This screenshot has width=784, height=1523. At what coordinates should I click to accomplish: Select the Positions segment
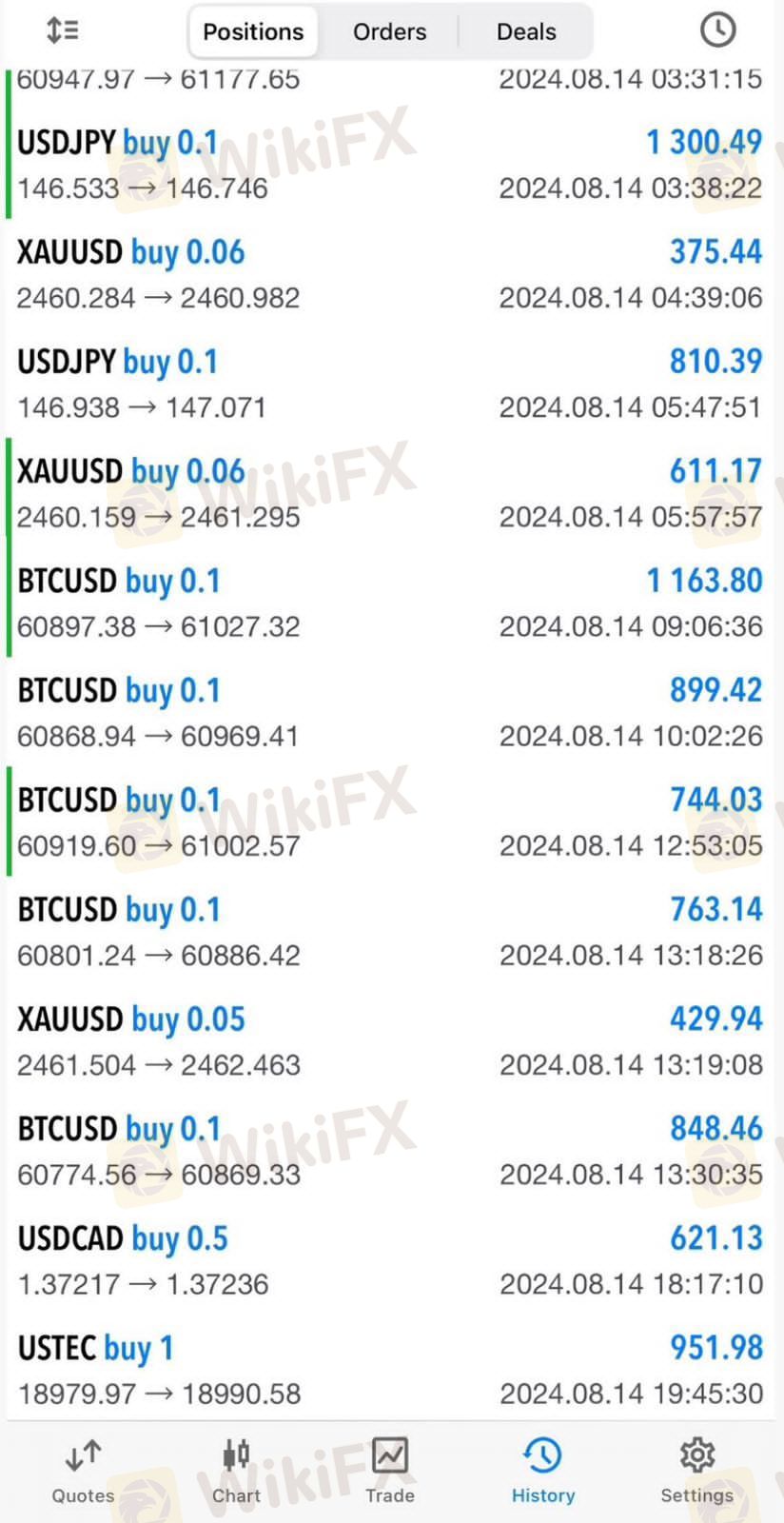tap(253, 31)
